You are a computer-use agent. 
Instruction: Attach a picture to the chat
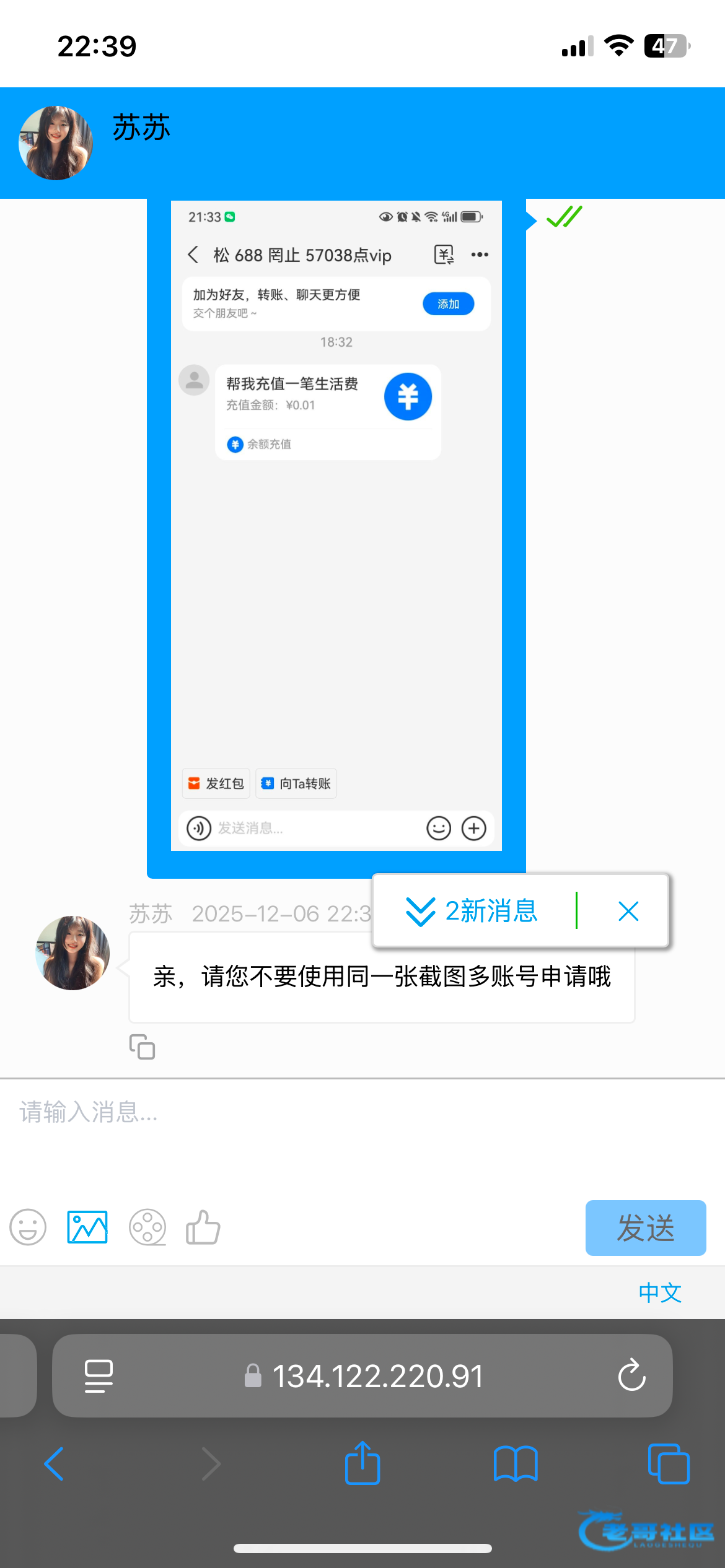point(87,1227)
